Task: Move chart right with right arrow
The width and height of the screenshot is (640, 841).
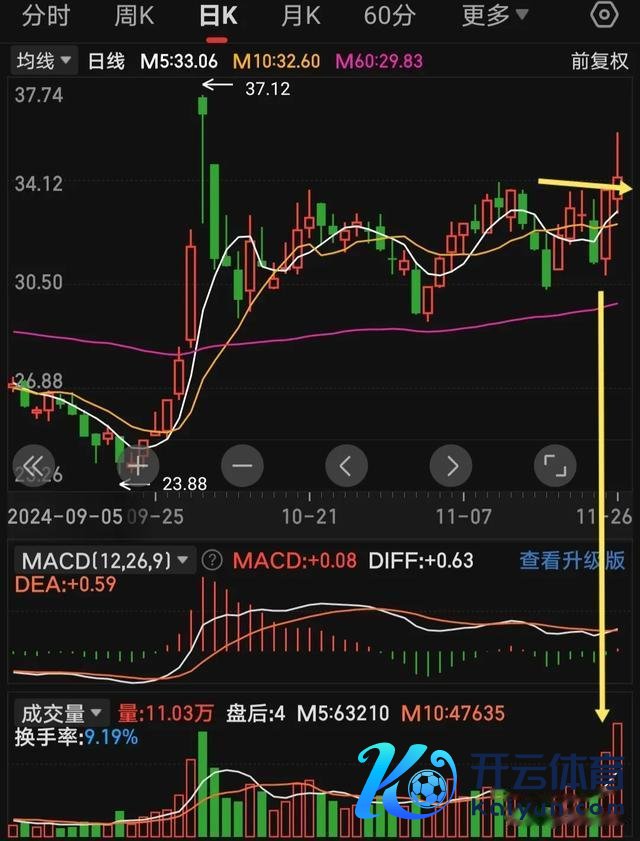Action: click(450, 466)
